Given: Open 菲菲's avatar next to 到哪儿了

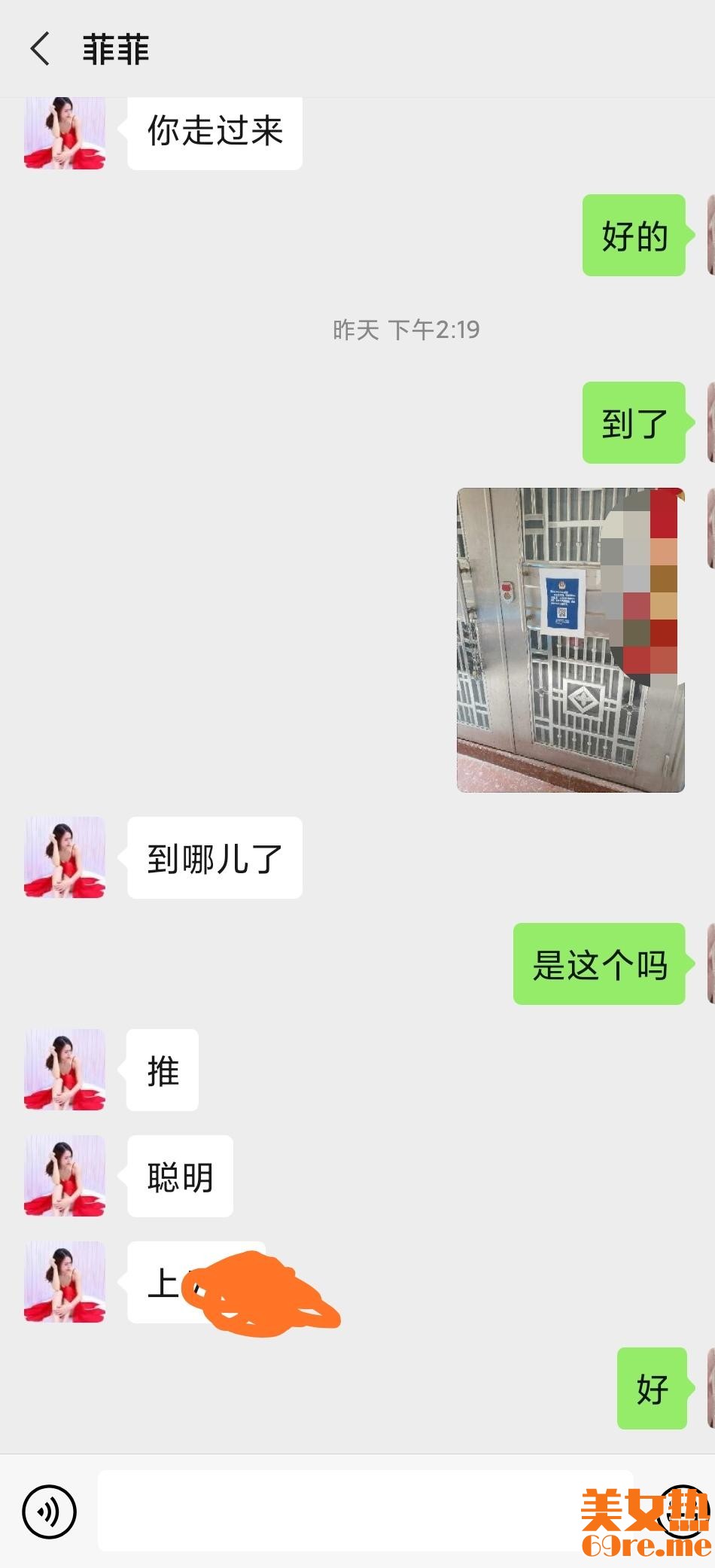Looking at the screenshot, I should point(65,857).
